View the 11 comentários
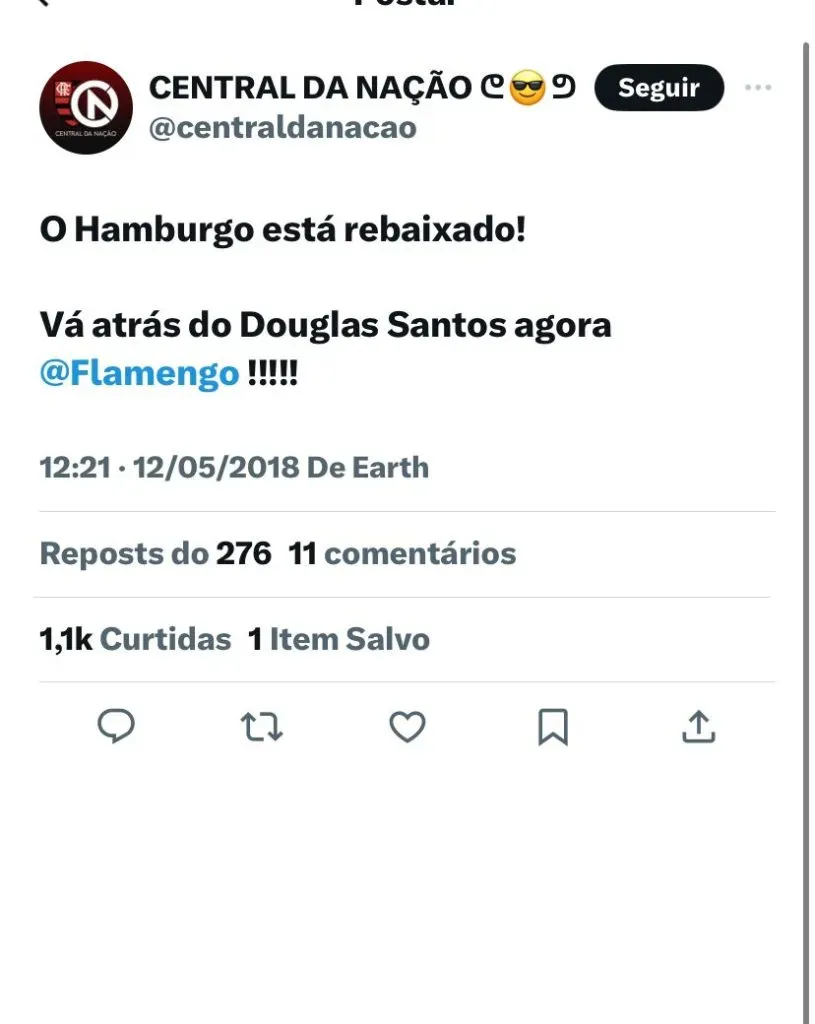The image size is (815, 1024). pyautogui.click(x=402, y=553)
